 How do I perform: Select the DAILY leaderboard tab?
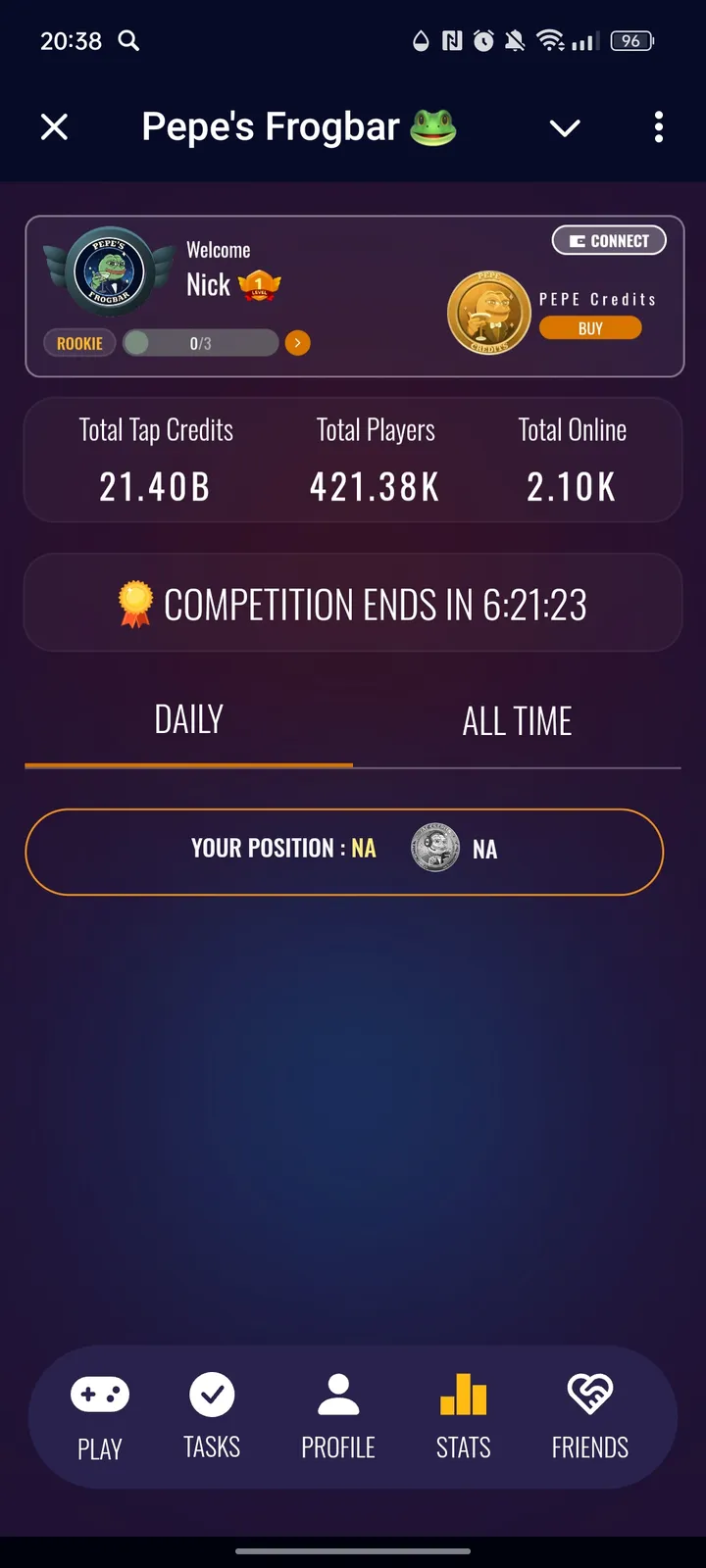tap(188, 720)
